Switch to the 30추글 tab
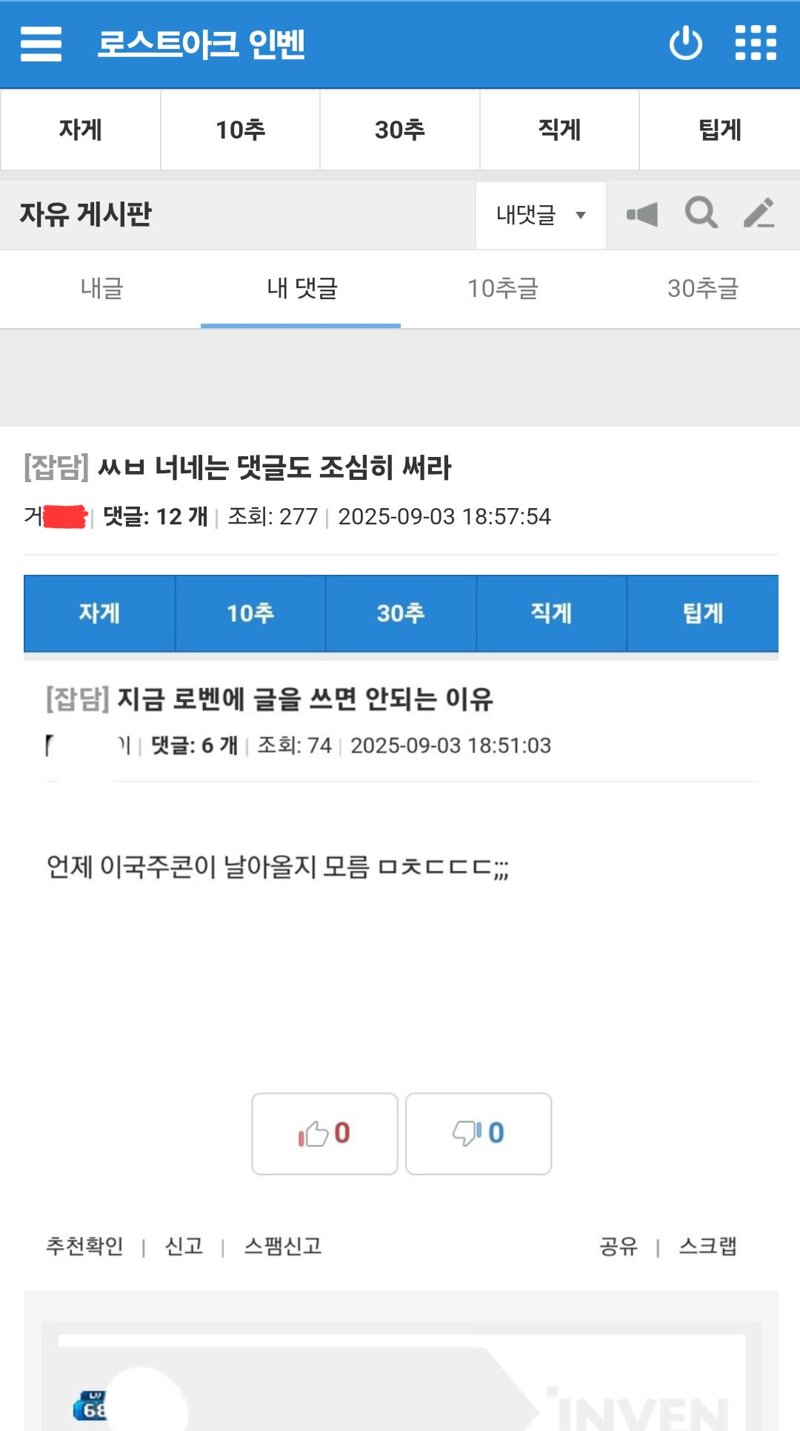Image resolution: width=800 pixels, height=1431 pixels. [x=702, y=289]
